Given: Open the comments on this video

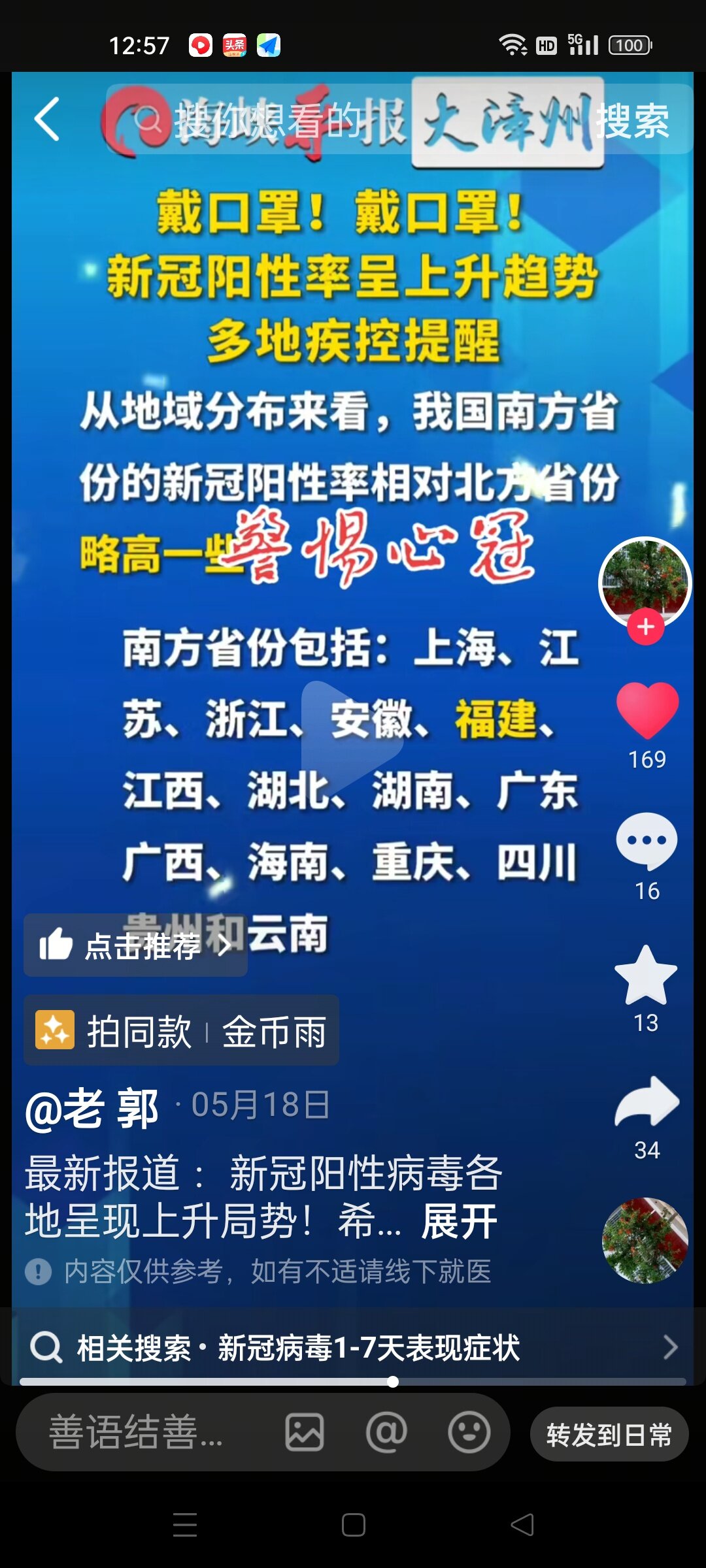Looking at the screenshot, I should 647,841.
